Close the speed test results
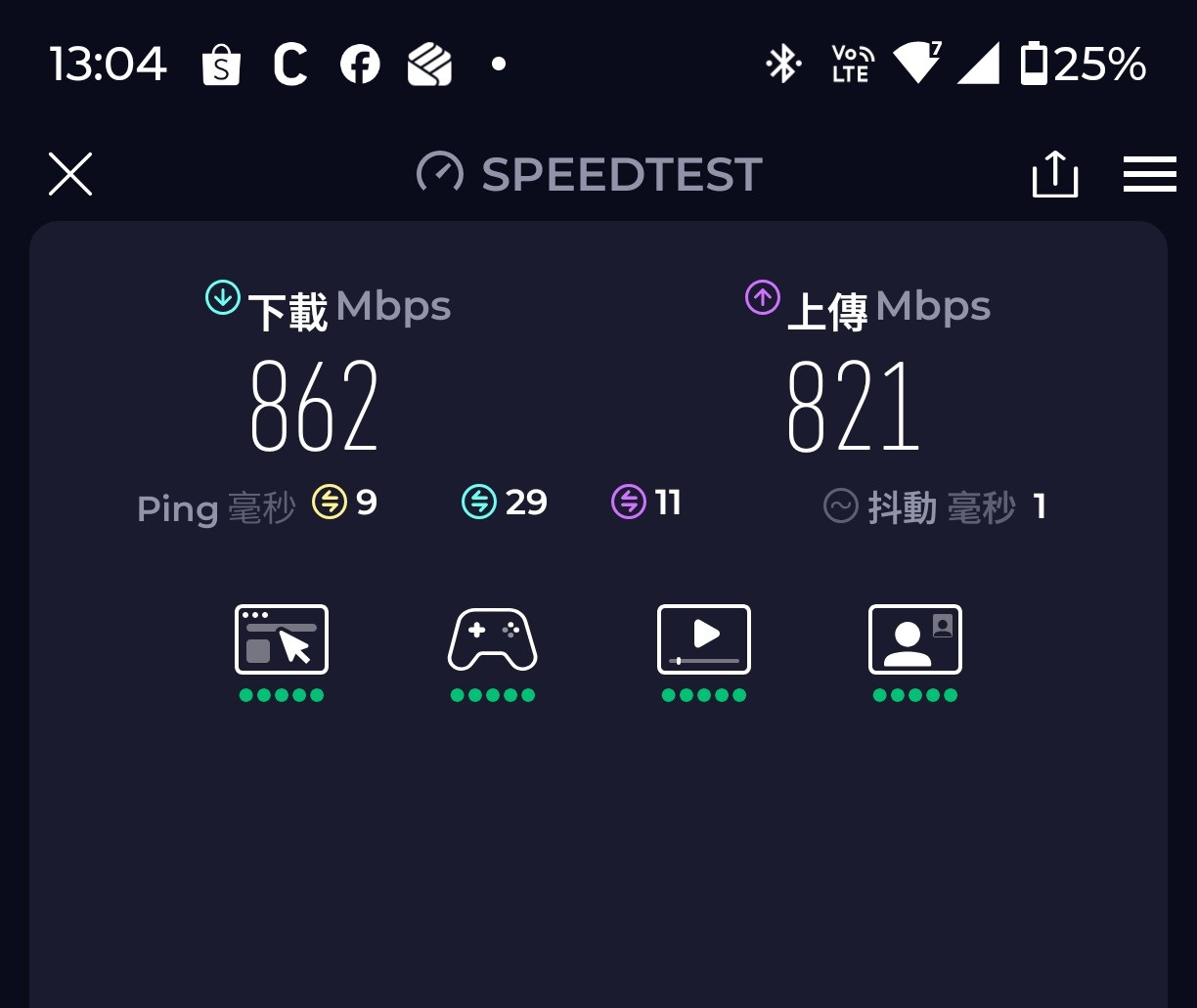The height and width of the screenshot is (1008, 1197). click(70, 175)
